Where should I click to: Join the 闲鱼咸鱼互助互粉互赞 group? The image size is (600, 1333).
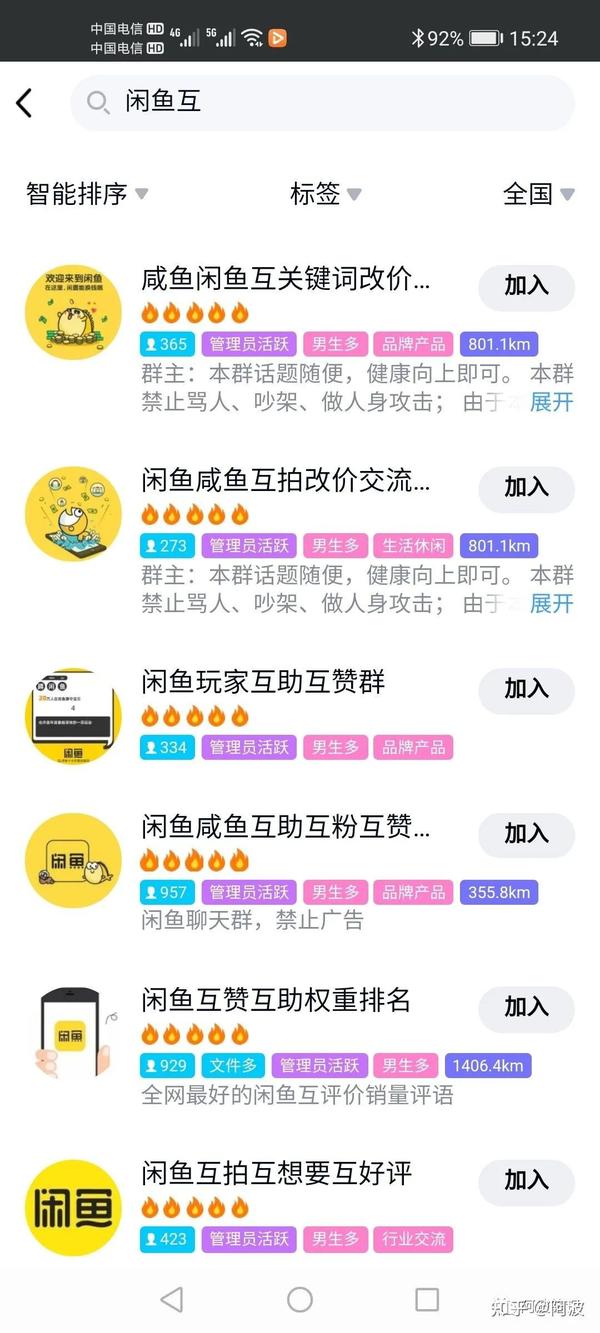tap(526, 834)
